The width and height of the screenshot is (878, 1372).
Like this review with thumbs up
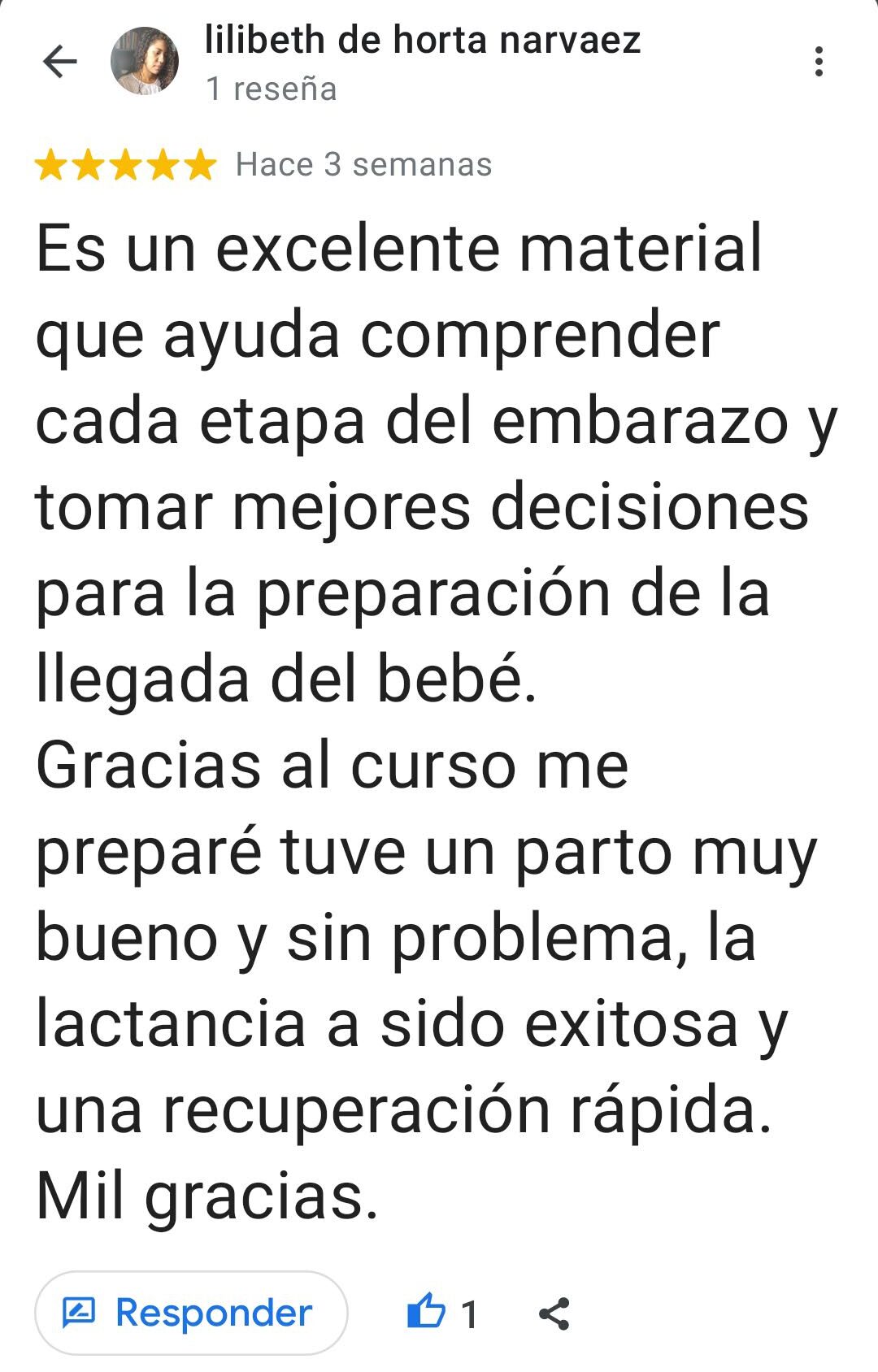point(427,1311)
